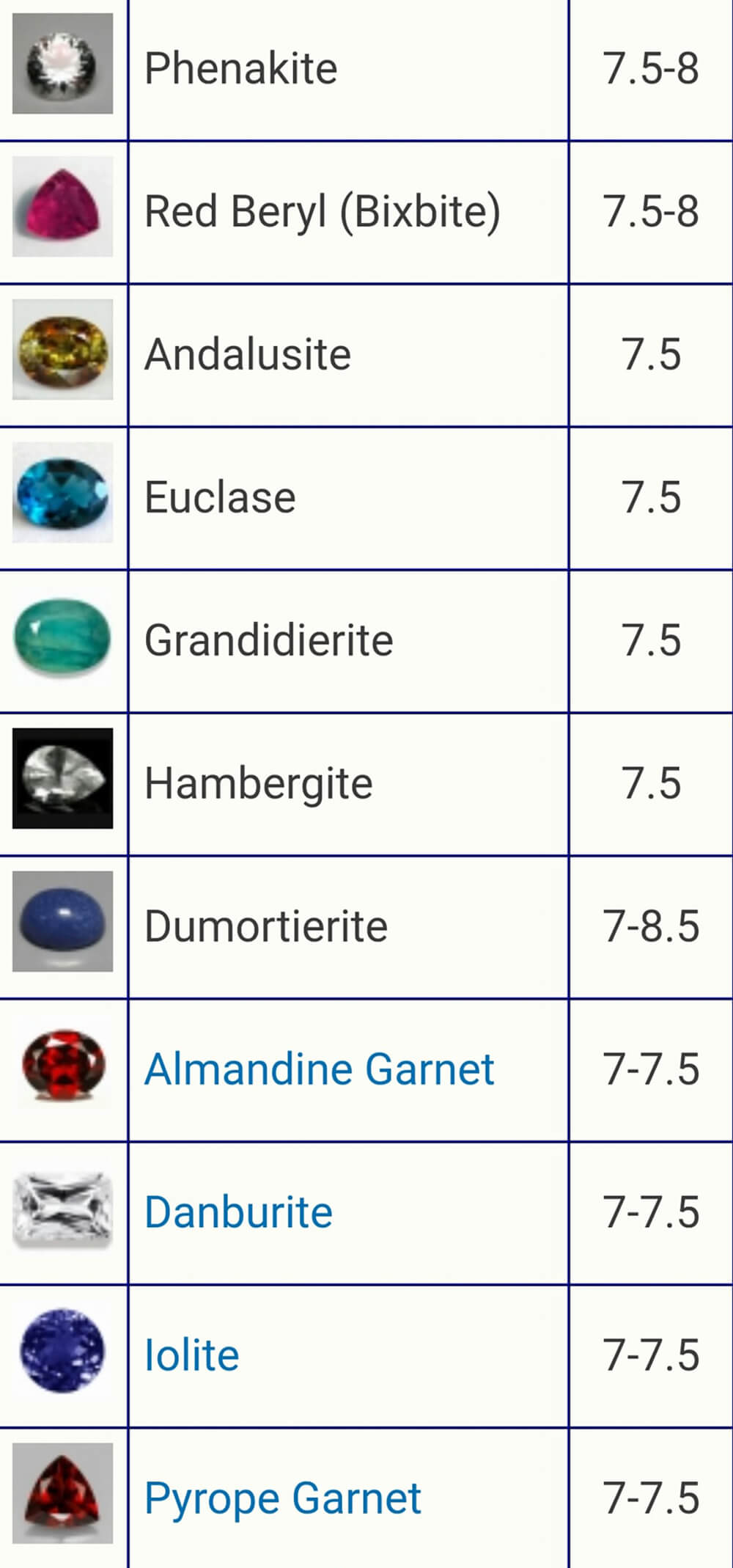Image resolution: width=733 pixels, height=1568 pixels.
Task: Follow the Danburite link
Action: pos(238,1212)
